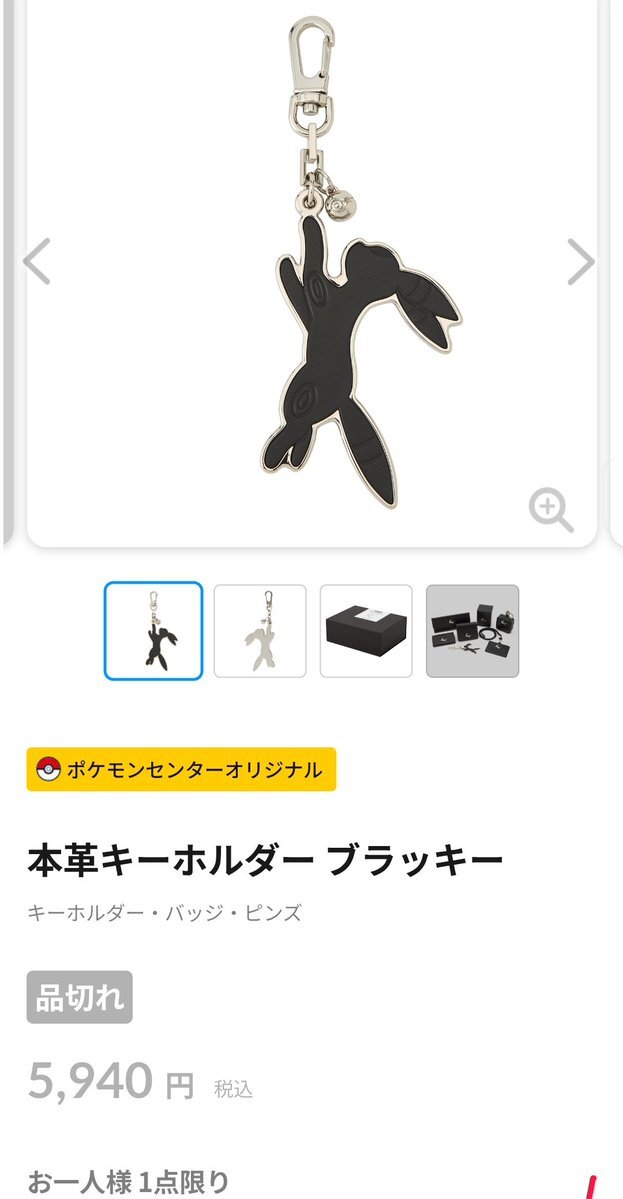This screenshot has width=623, height=1199.
Task: View the black gift box thumbnail
Action: point(366,631)
